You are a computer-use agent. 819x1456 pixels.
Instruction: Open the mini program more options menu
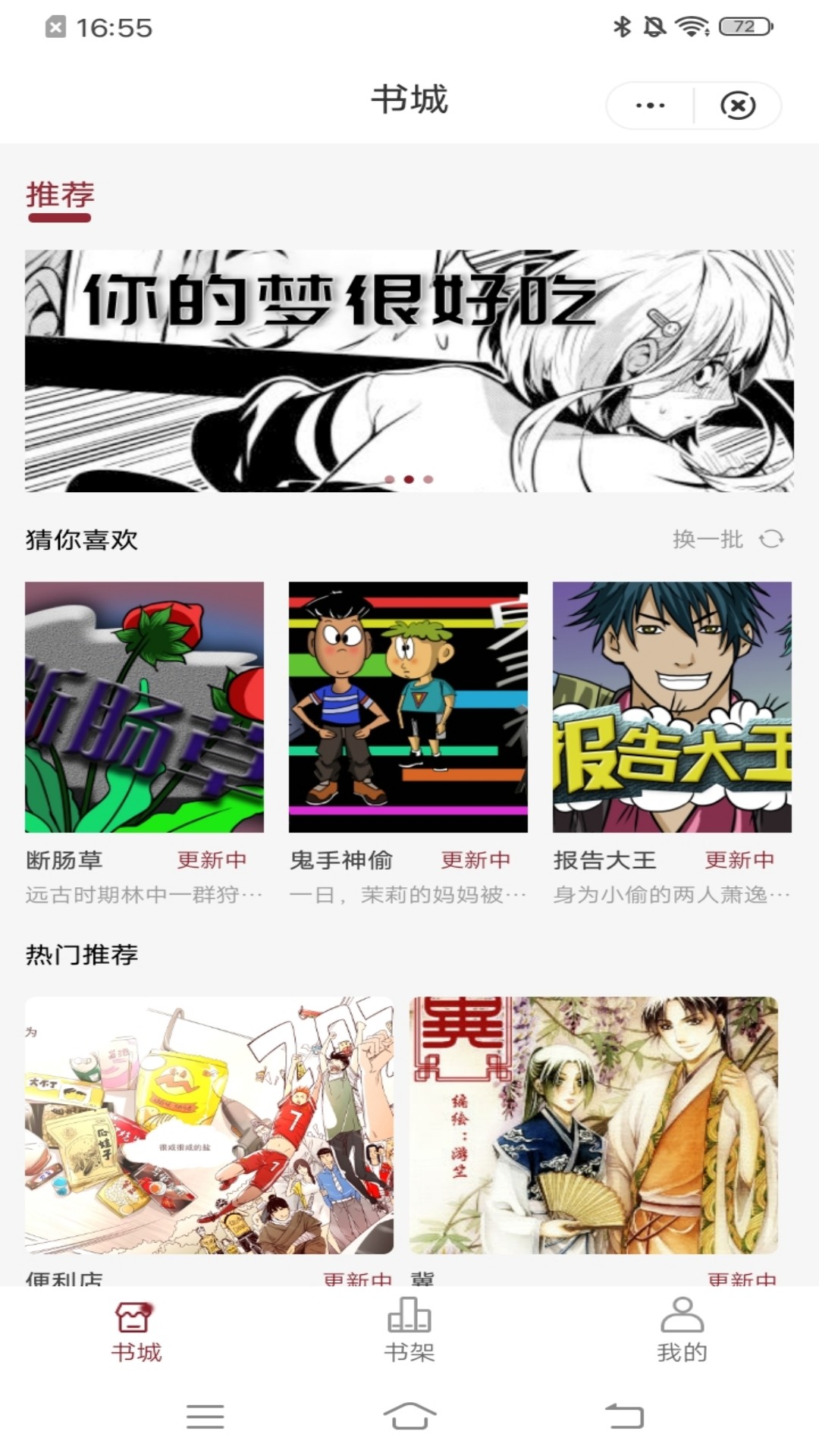coord(650,105)
